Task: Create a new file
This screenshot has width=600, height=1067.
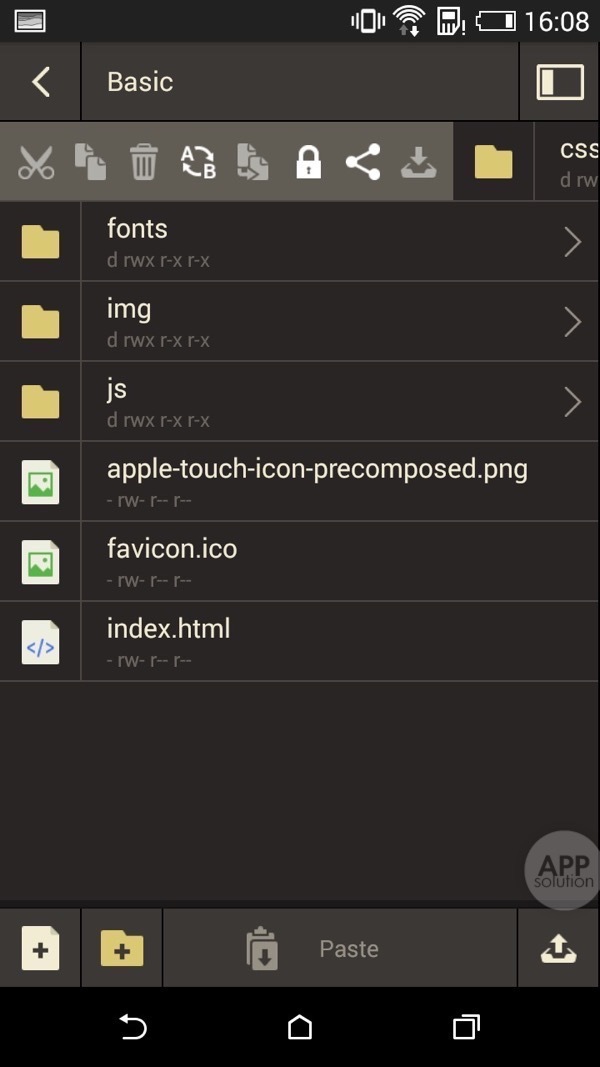Action: (x=40, y=948)
